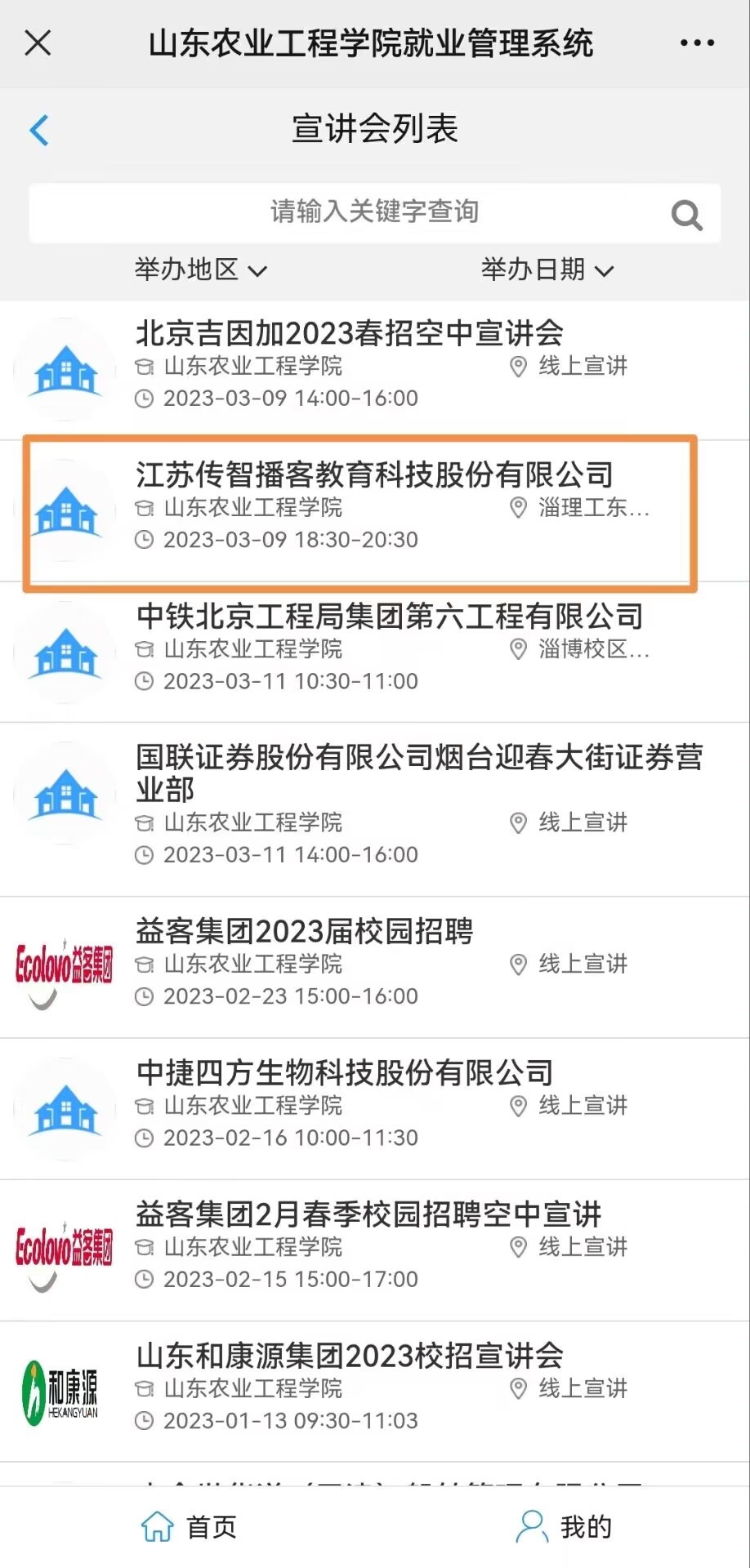Tap the magnifier search icon

click(x=686, y=215)
